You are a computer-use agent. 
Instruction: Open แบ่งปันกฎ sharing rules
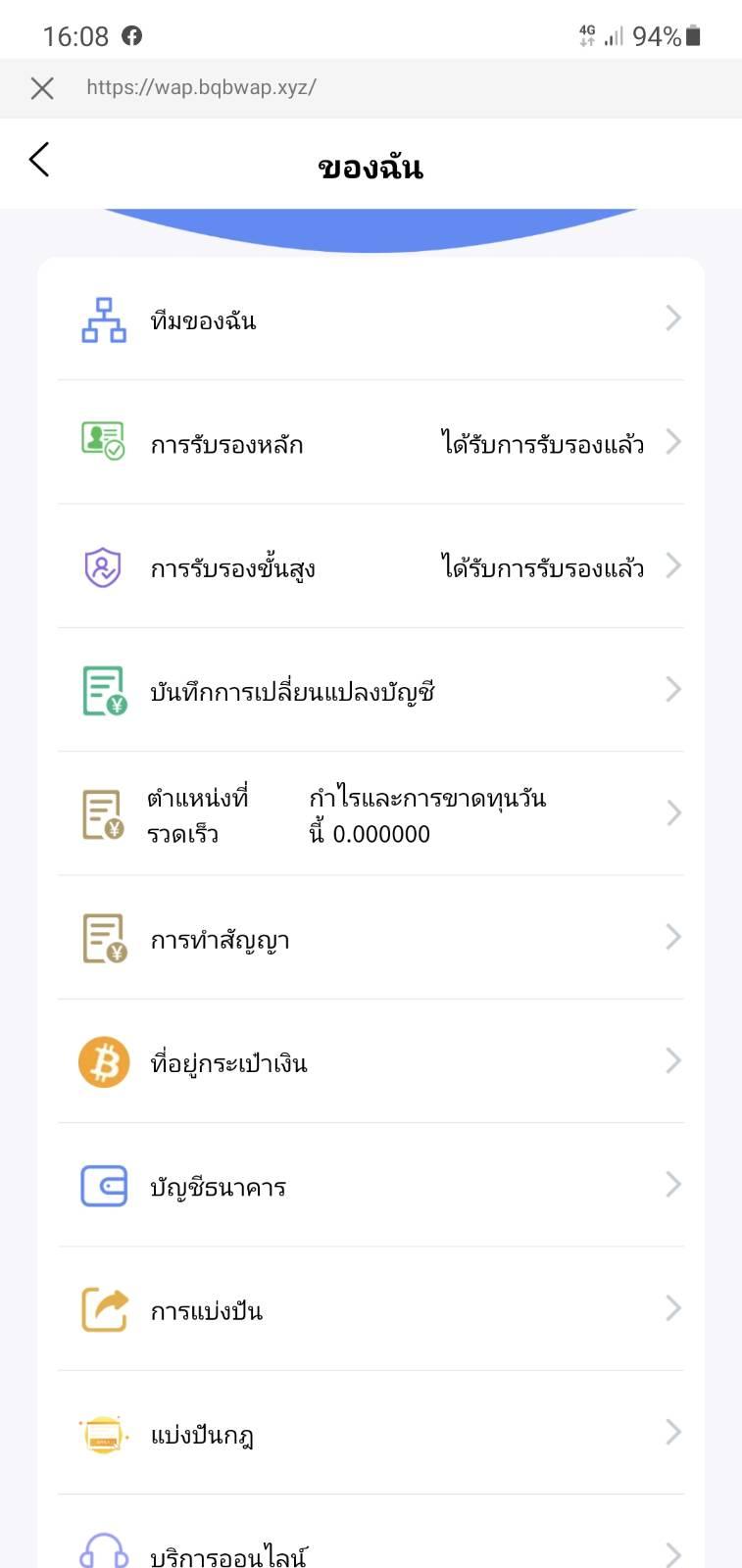tap(371, 1433)
